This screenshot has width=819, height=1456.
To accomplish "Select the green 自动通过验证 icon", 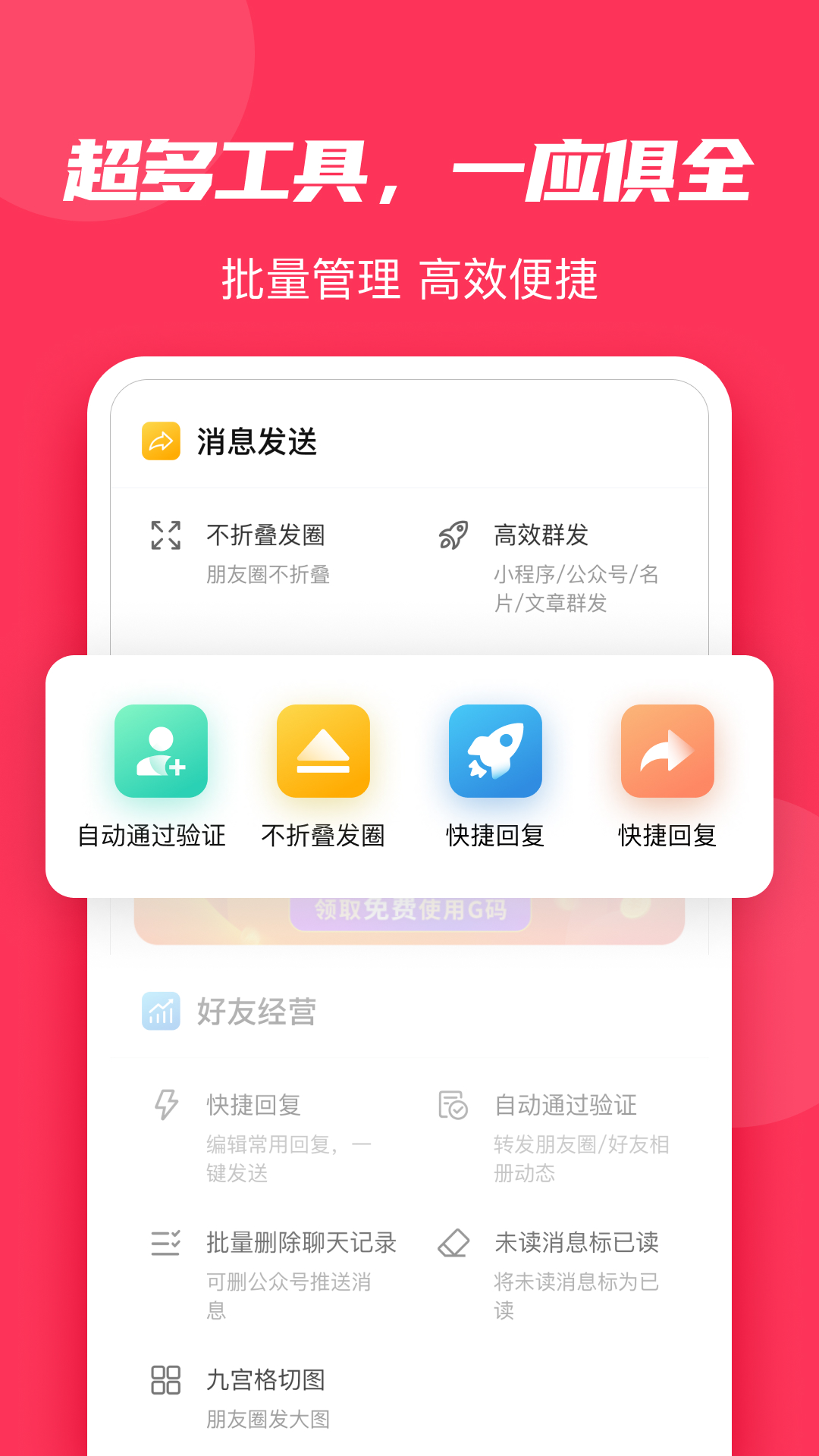I will click(x=161, y=751).
